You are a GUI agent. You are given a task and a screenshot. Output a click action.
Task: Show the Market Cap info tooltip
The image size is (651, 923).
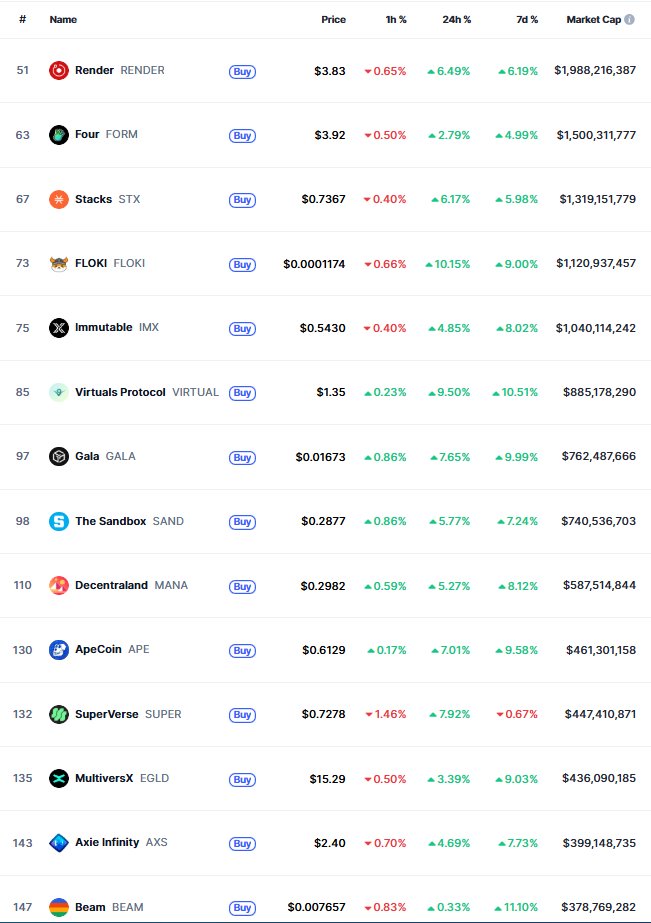(630, 19)
